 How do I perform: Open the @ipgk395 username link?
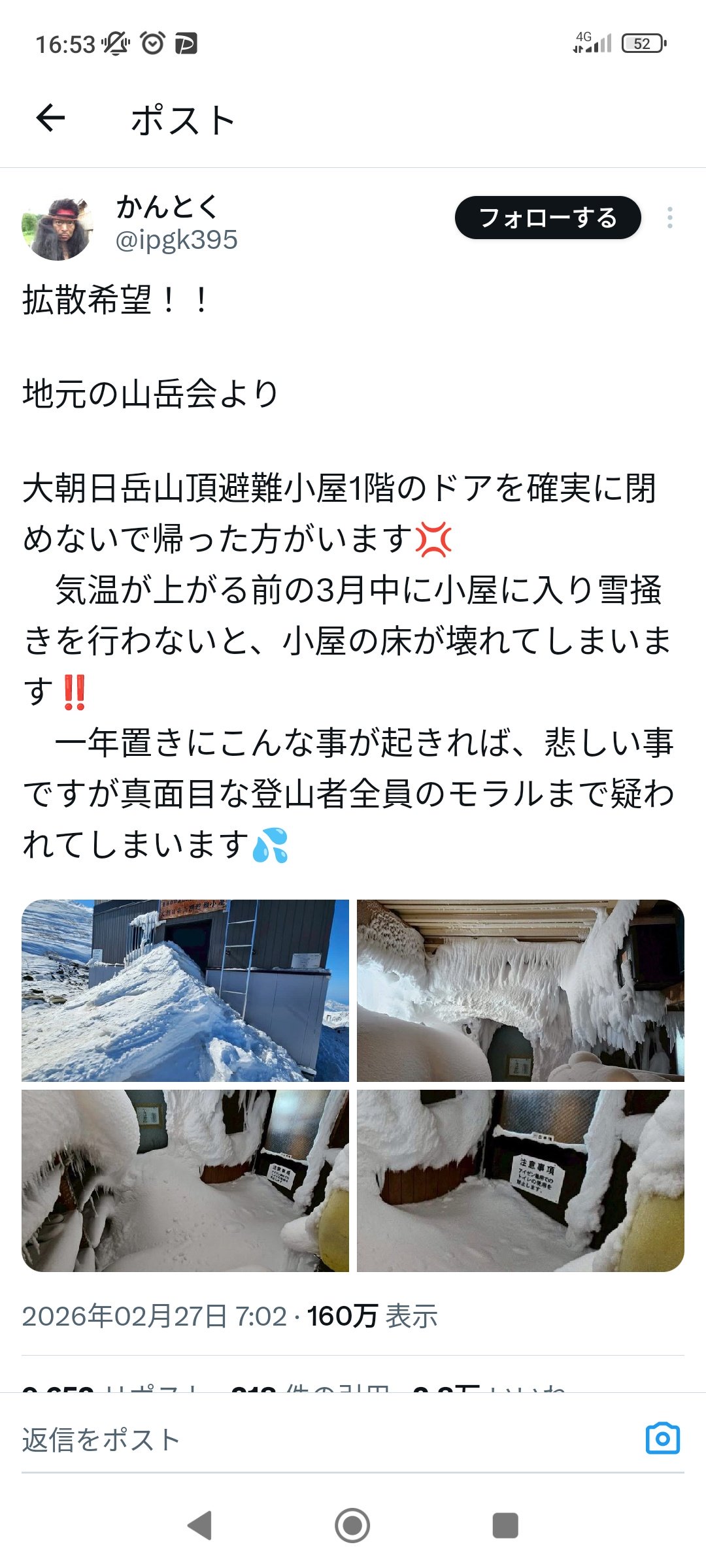click(176, 240)
